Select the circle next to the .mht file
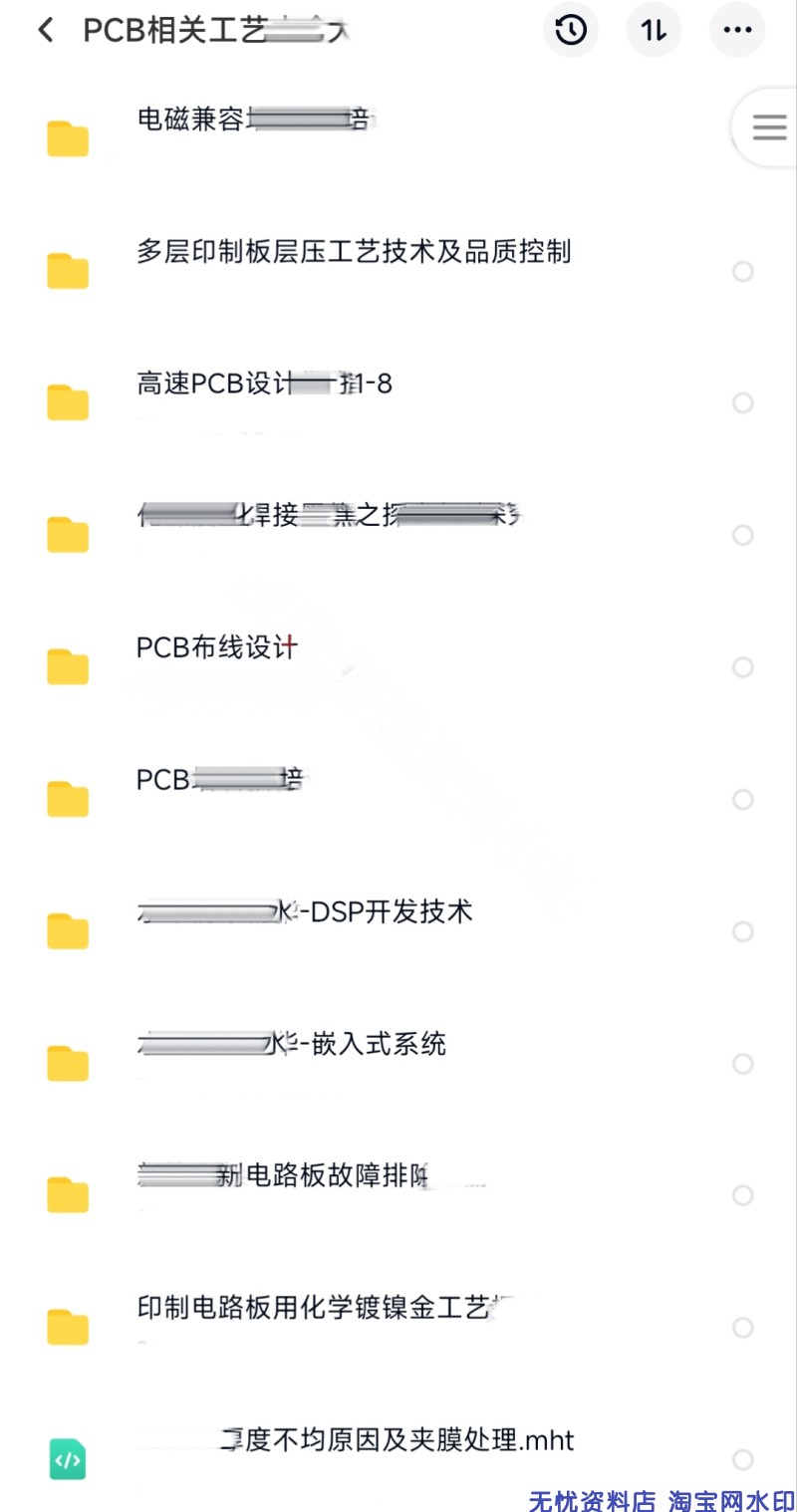Viewport: 797px width, 1512px height. pos(743,1459)
